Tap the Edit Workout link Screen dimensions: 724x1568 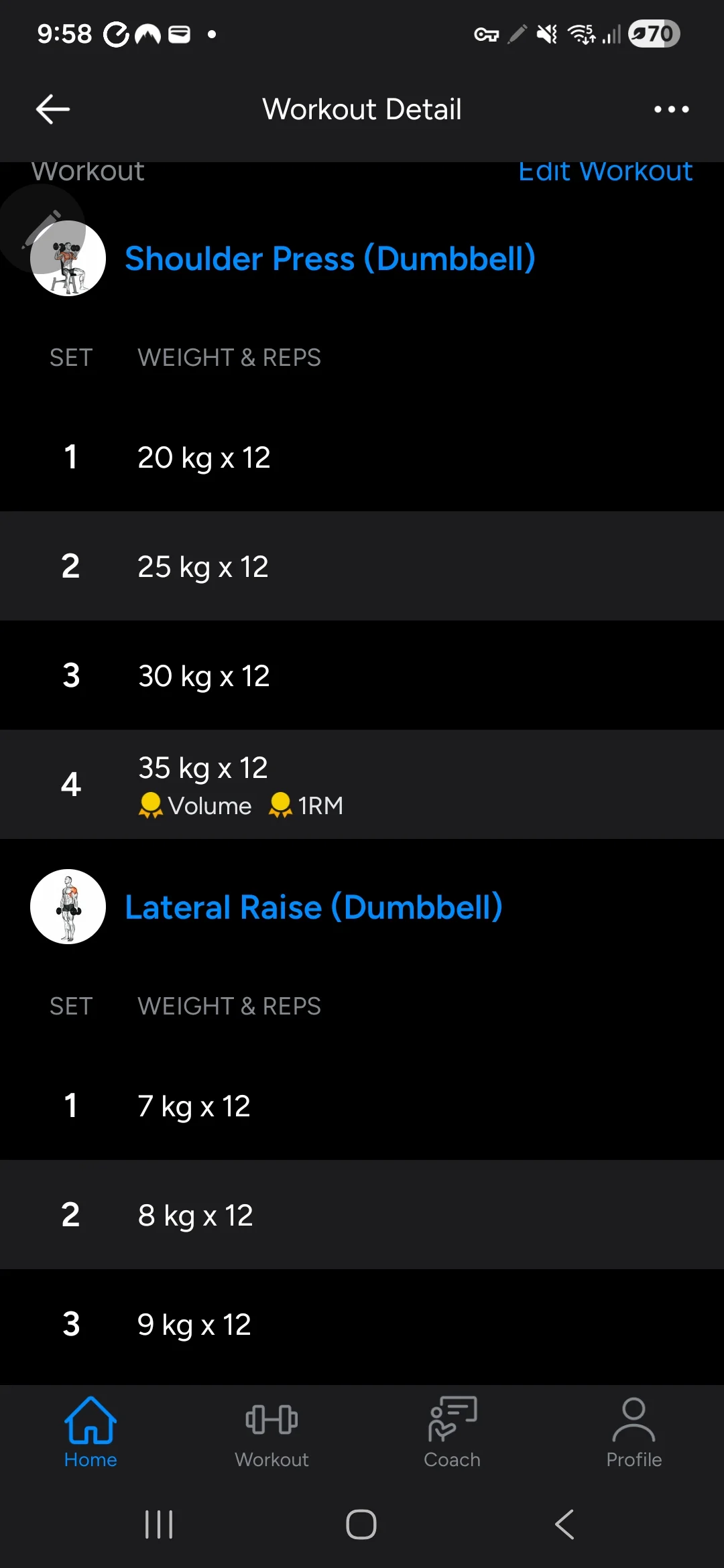click(605, 173)
